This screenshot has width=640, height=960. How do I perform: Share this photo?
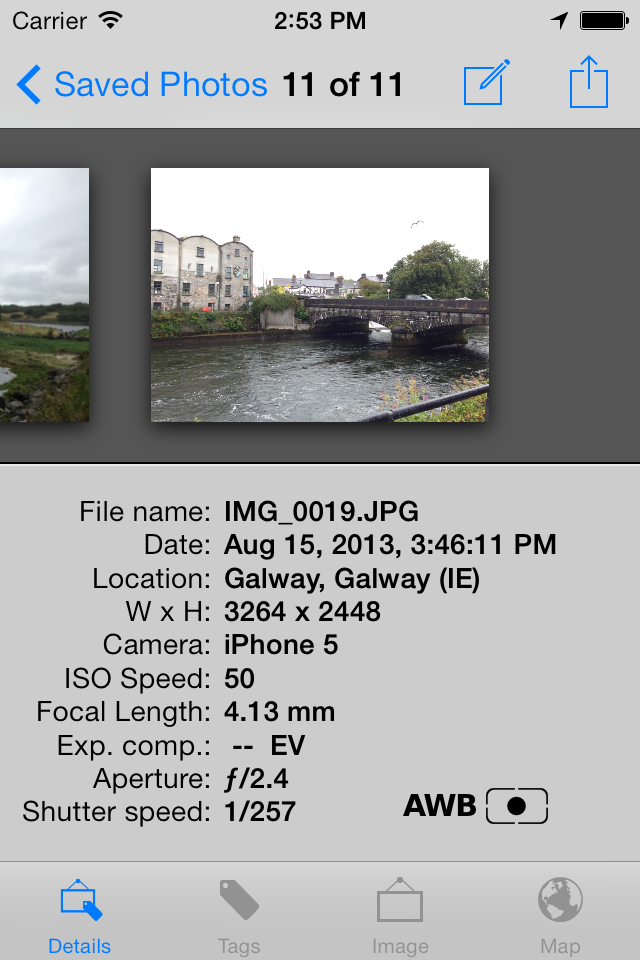(589, 83)
